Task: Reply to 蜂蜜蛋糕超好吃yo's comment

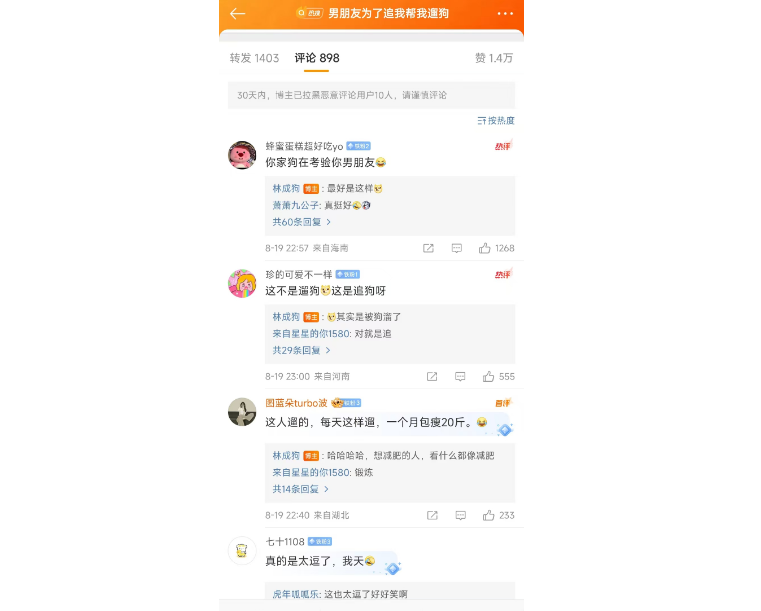Action: click(456, 248)
